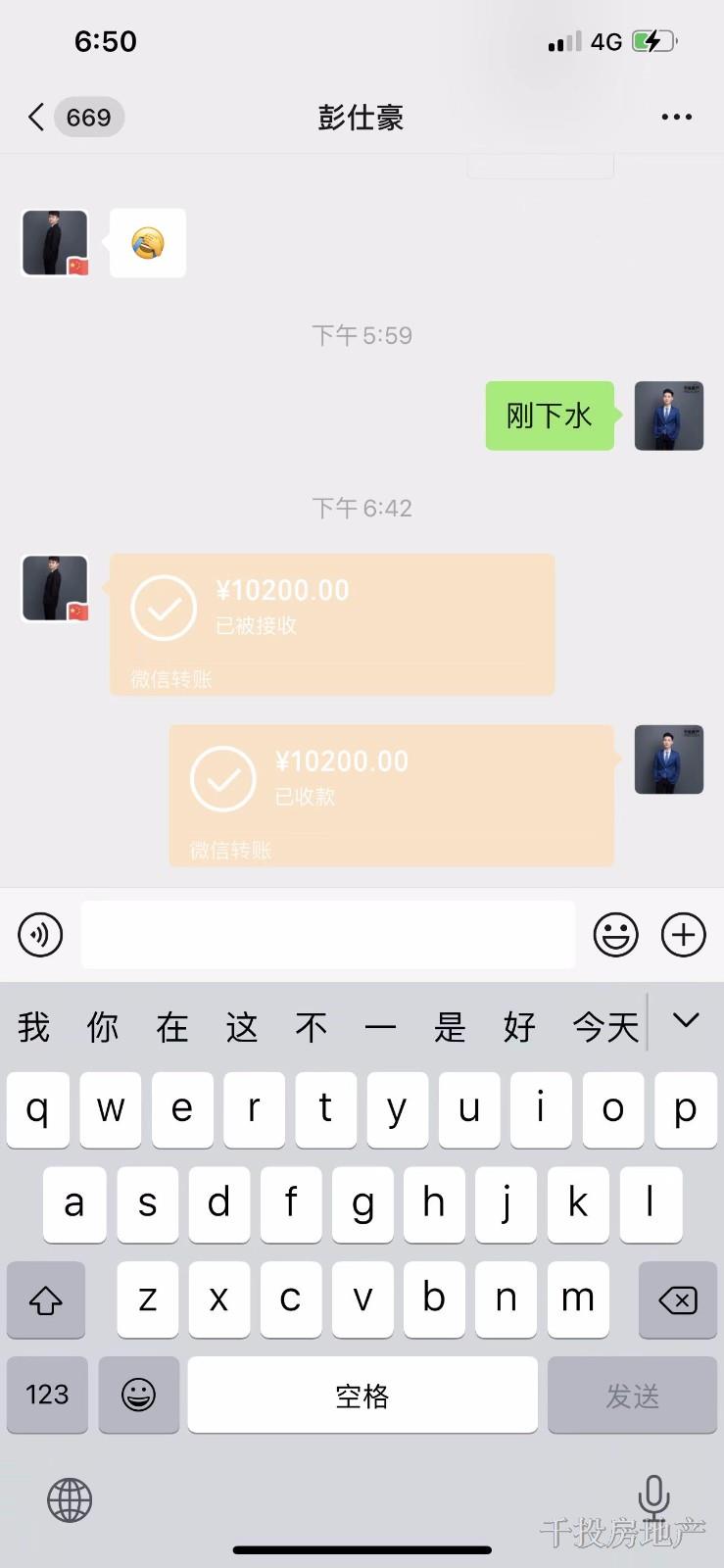This screenshot has height=1568, width=724.
Task: Tap the keyboard emoji key
Action: pyautogui.click(x=138, y=1395)
